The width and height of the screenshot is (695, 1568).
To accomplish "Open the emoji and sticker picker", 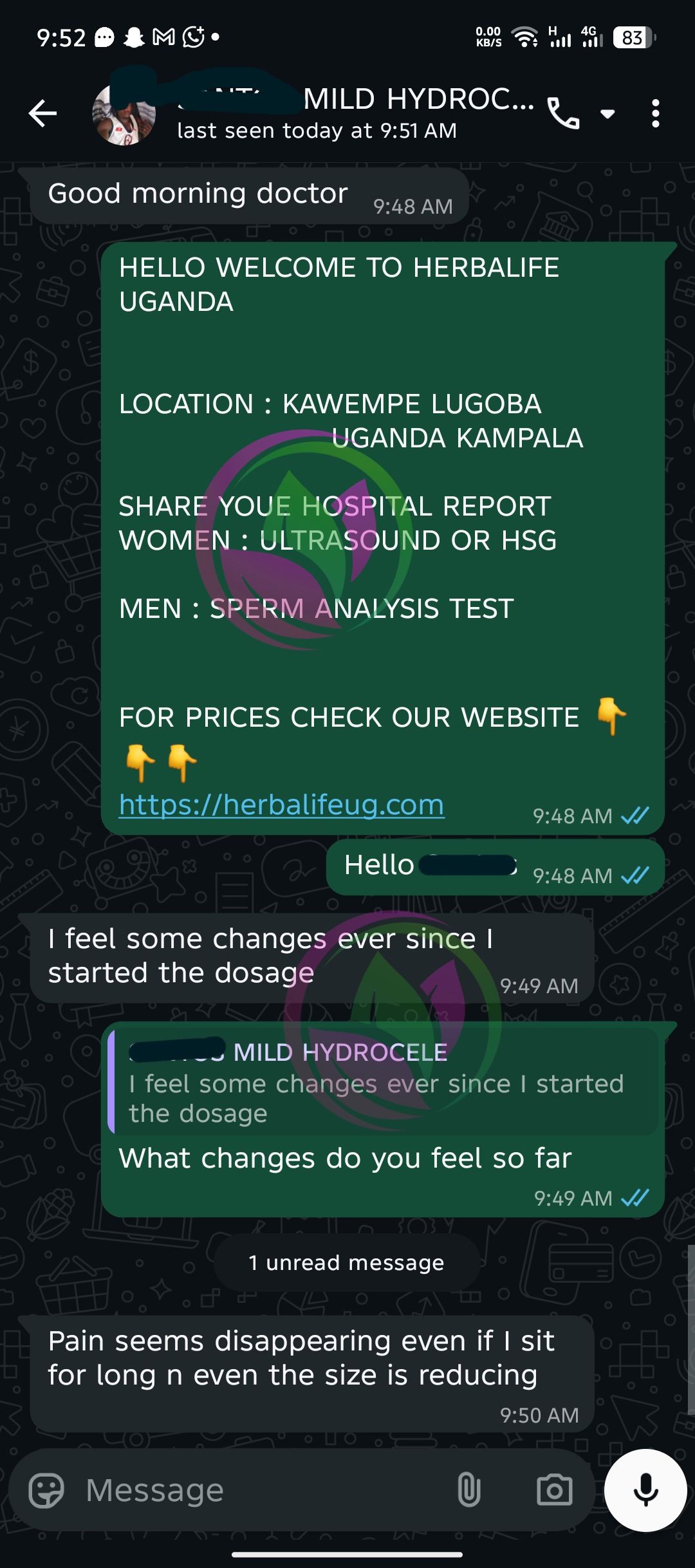I will [46, 1490].
